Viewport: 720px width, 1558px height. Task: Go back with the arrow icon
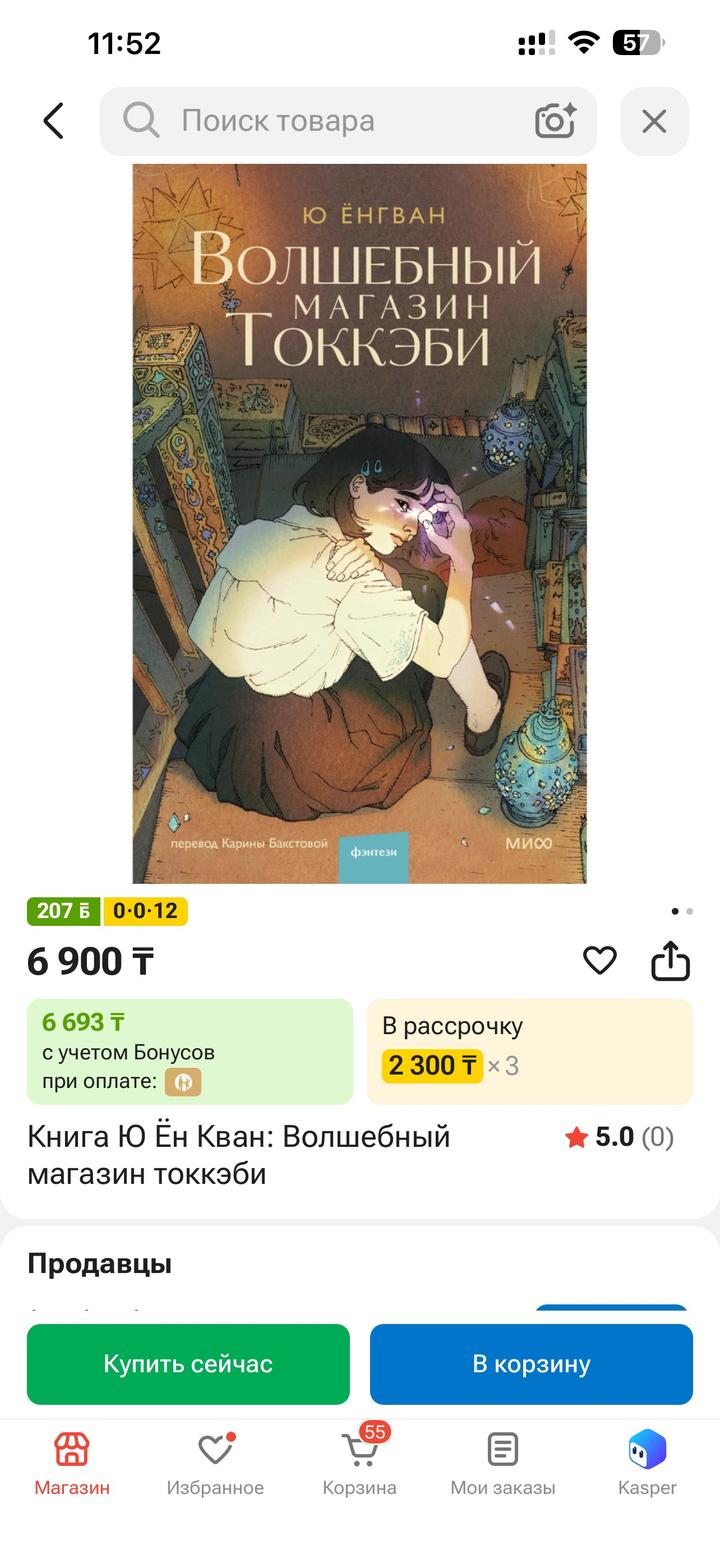(x=53, y=121)
